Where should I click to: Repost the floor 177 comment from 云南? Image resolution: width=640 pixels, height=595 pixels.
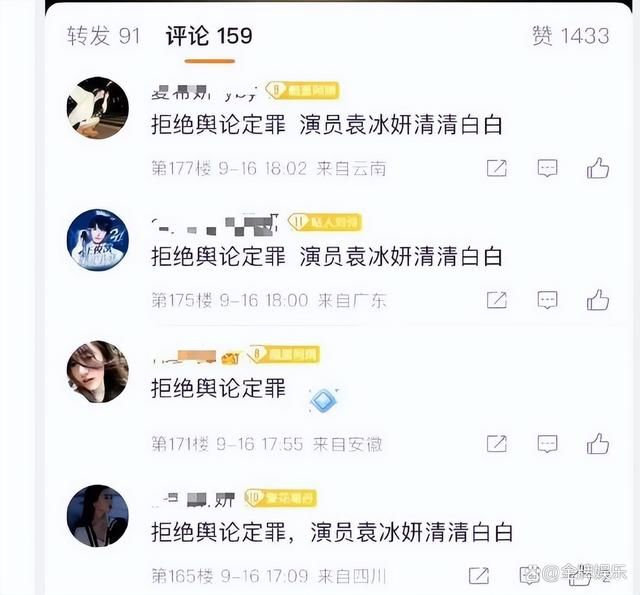point(496,168)
